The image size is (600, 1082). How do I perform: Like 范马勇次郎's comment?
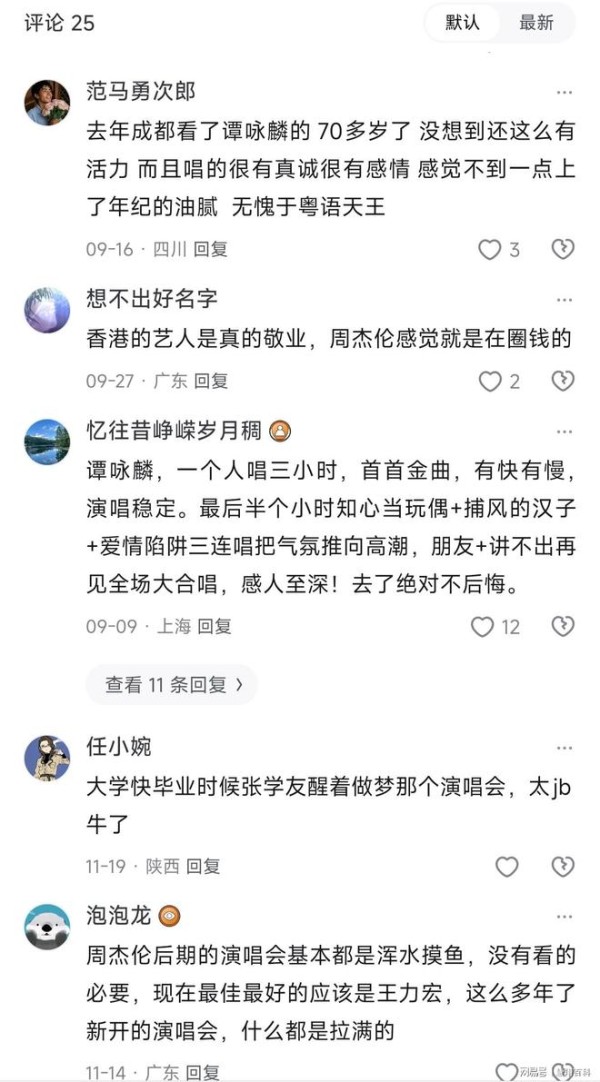489,249
